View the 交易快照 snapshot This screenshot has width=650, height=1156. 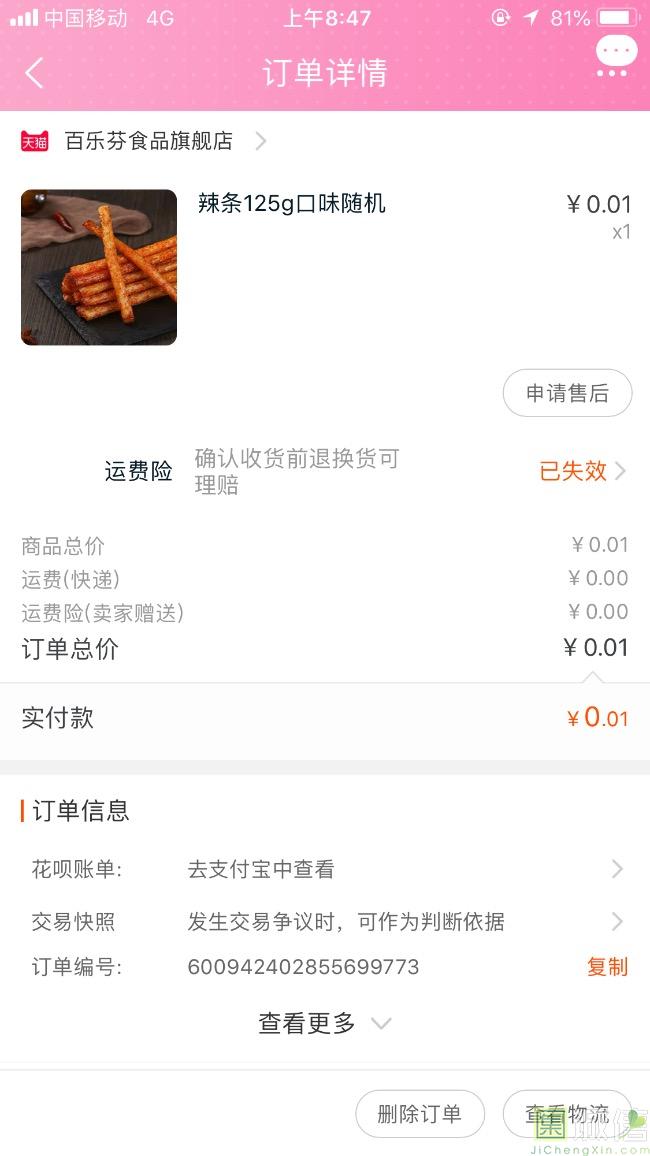point(400,921)
